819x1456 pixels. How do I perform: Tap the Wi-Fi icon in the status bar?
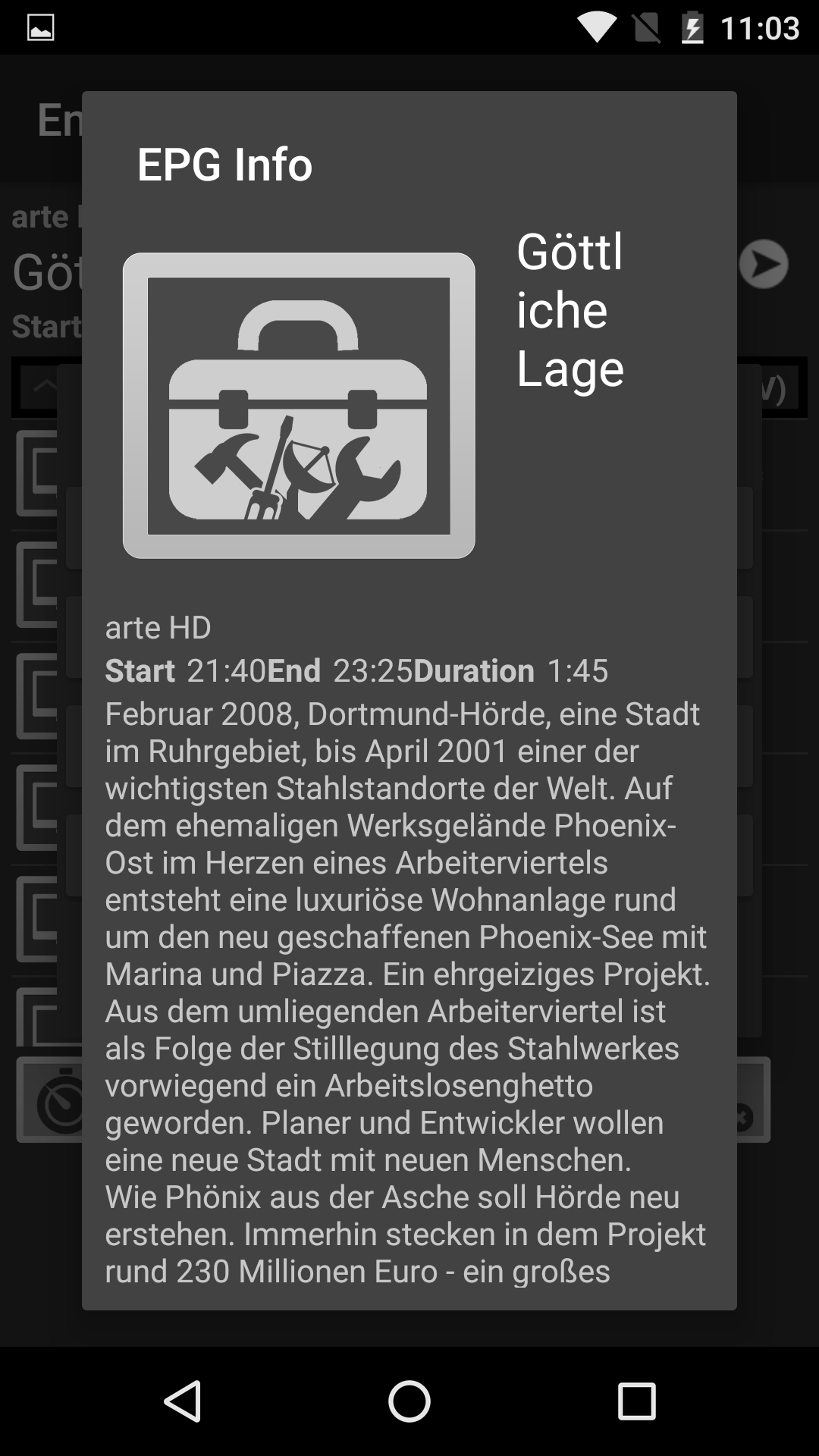click(598, 27)
